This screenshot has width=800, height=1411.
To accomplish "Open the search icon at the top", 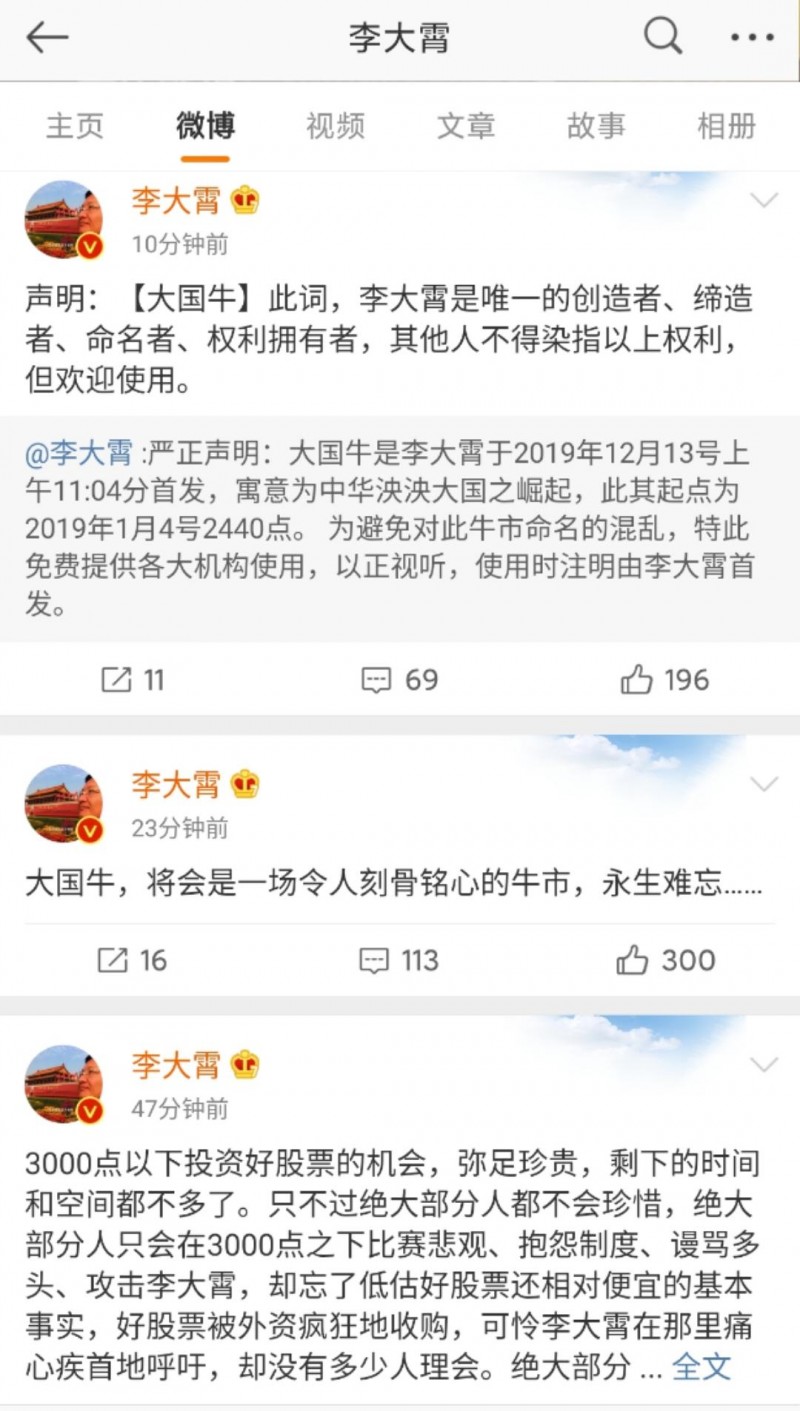I will [x=661, y=38].
